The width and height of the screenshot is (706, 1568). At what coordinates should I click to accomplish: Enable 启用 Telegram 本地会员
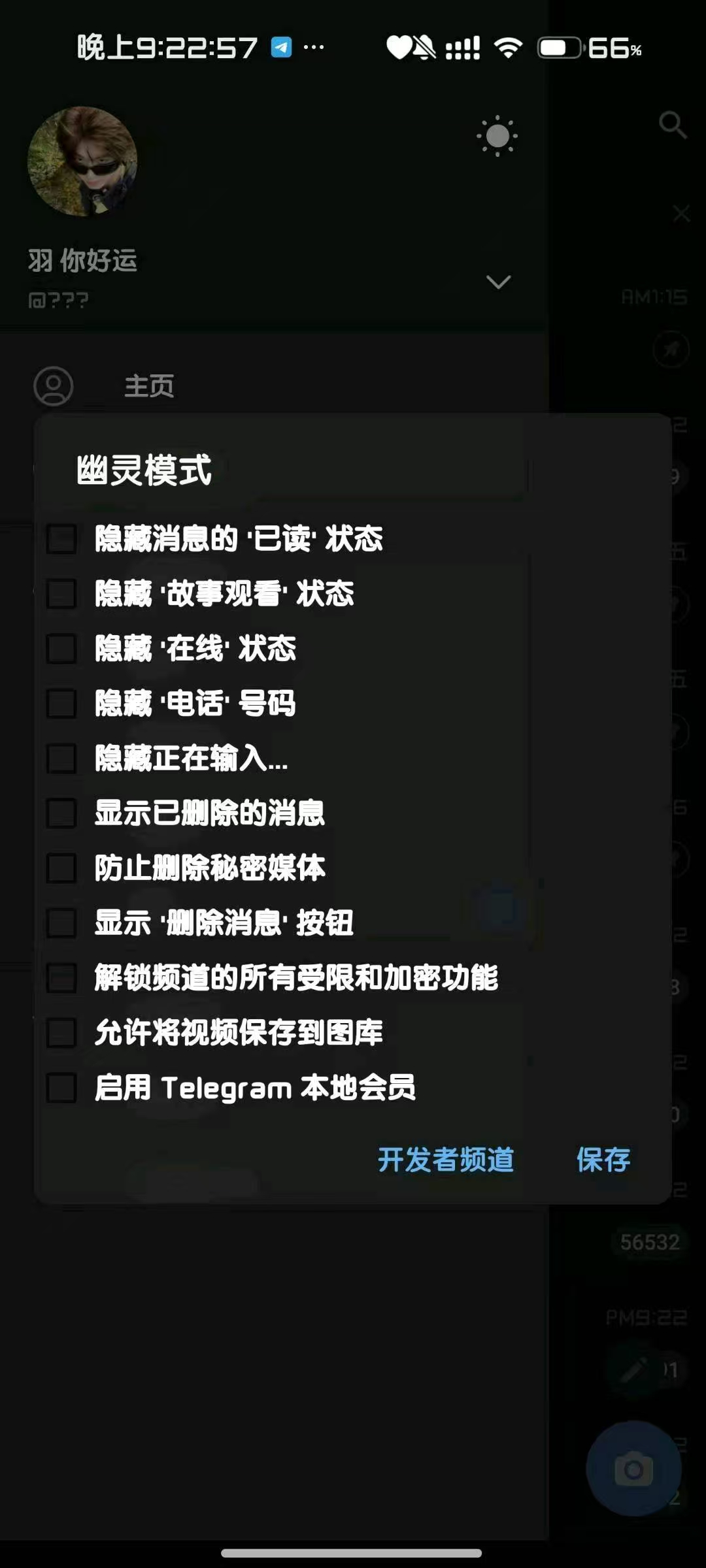pos(62,1088)
